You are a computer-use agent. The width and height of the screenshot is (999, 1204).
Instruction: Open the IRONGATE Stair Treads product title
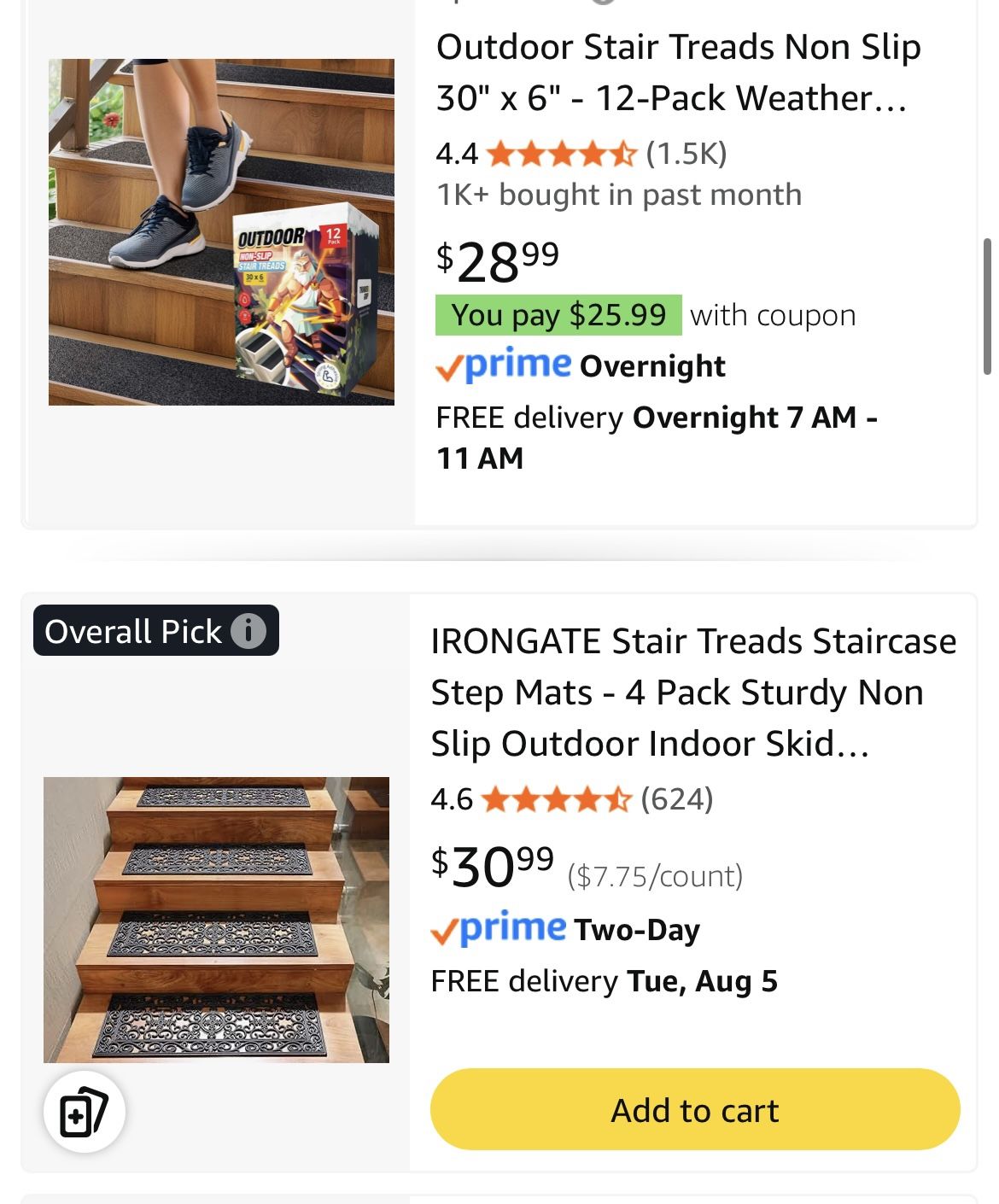[x=692, y=693]
